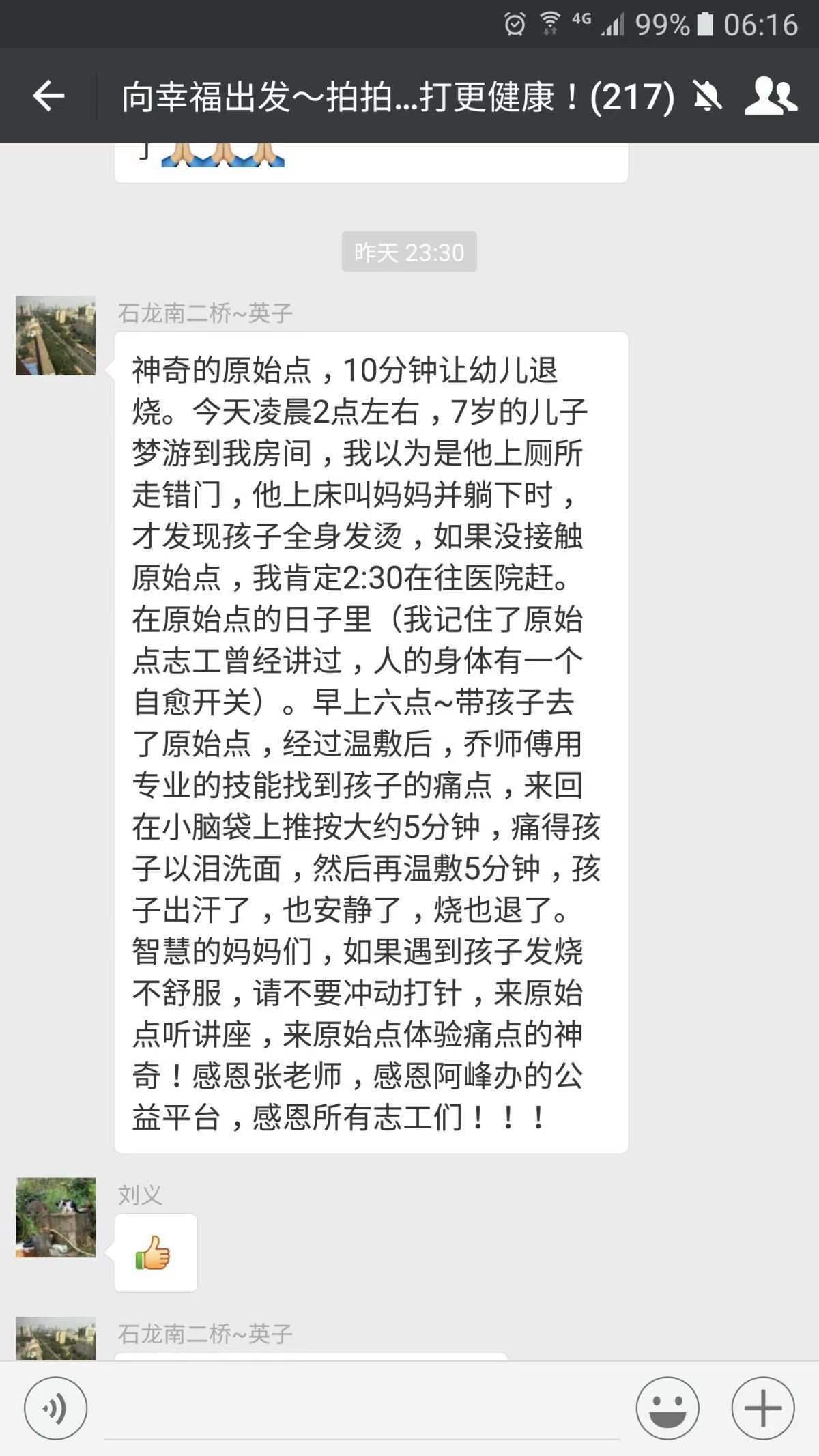Go back from the group chat

(48, 96)
